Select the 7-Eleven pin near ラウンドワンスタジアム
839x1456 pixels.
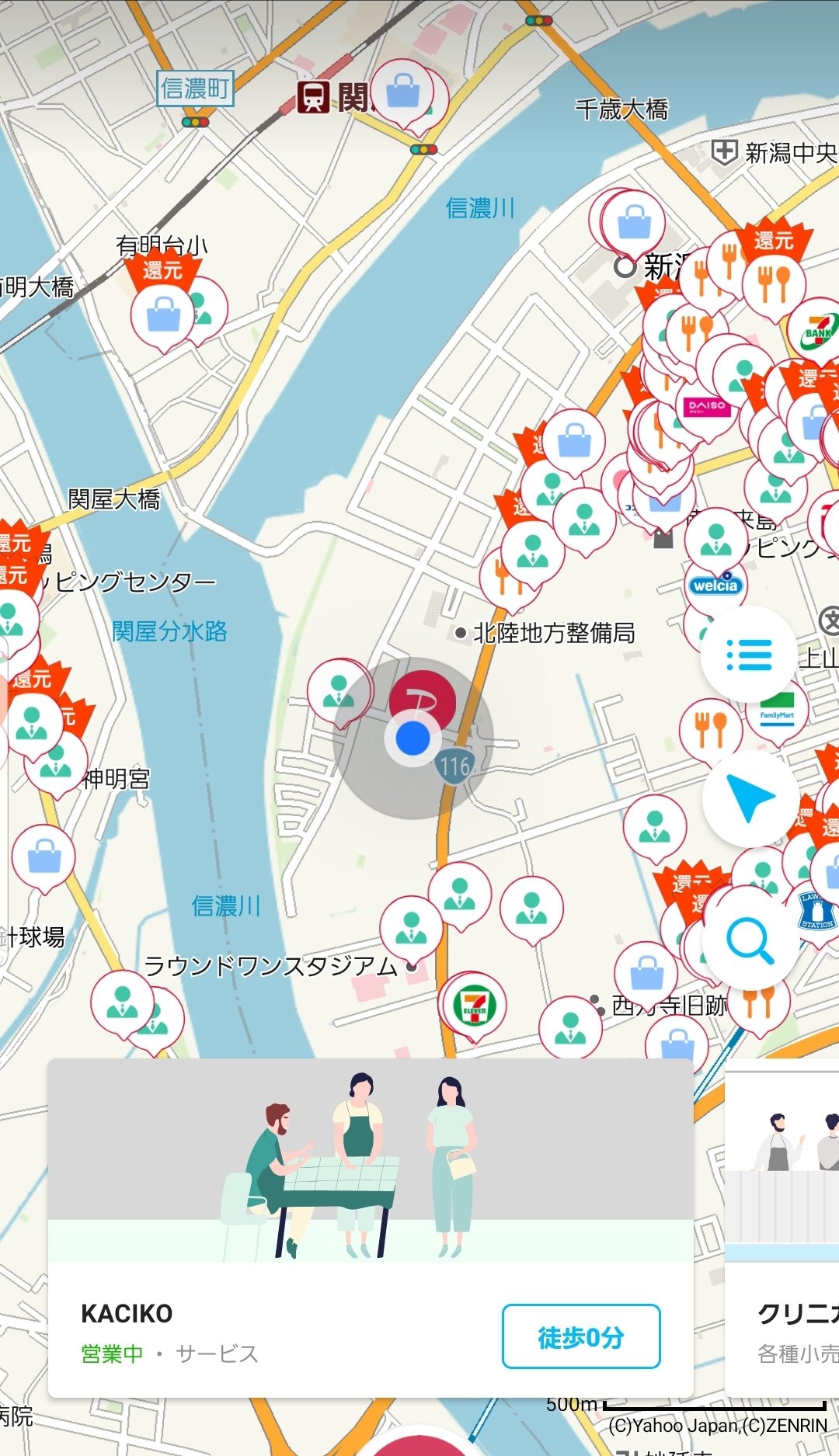[474, 1006]
